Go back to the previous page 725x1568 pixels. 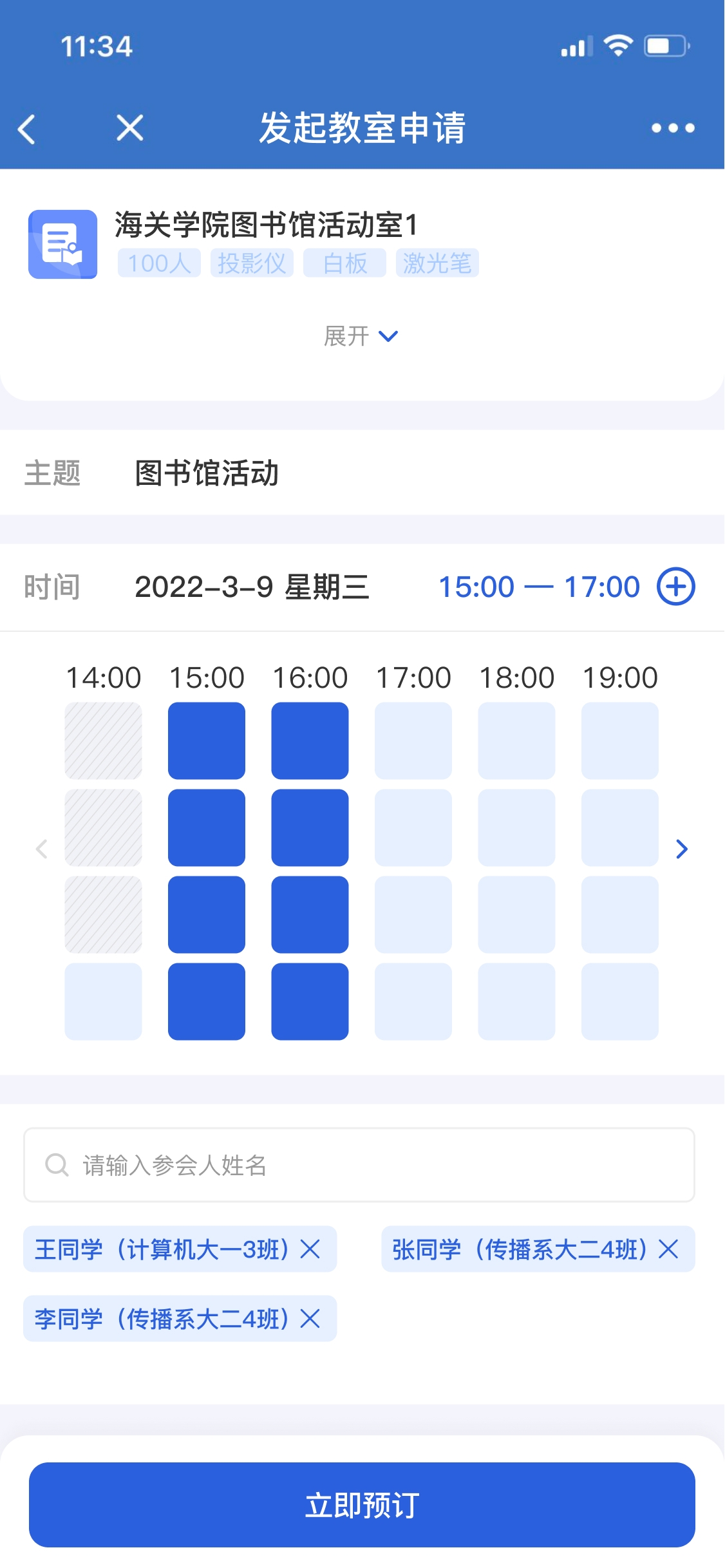26,129
